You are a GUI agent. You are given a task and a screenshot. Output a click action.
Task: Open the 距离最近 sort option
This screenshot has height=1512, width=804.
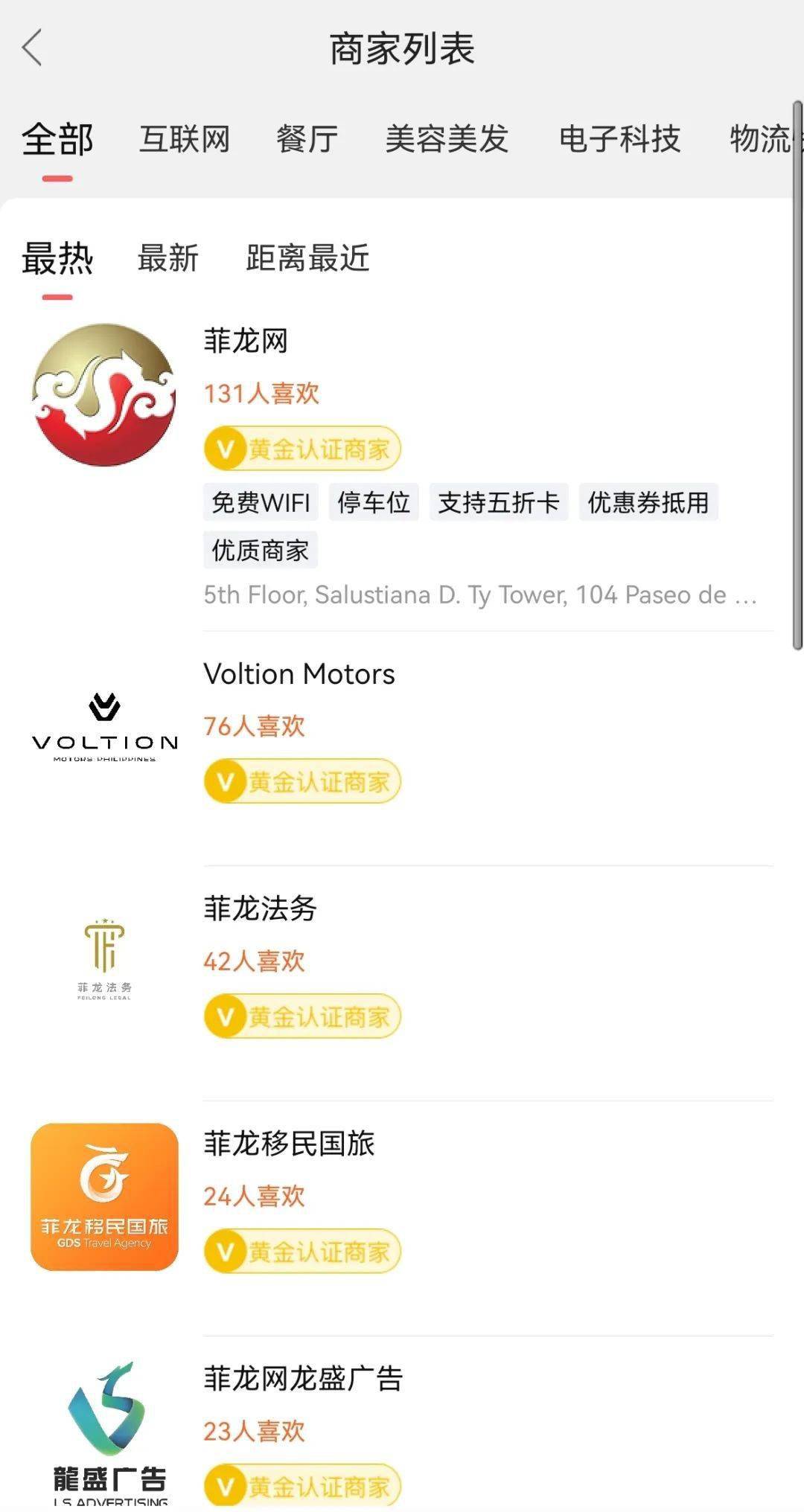point(307,258)
